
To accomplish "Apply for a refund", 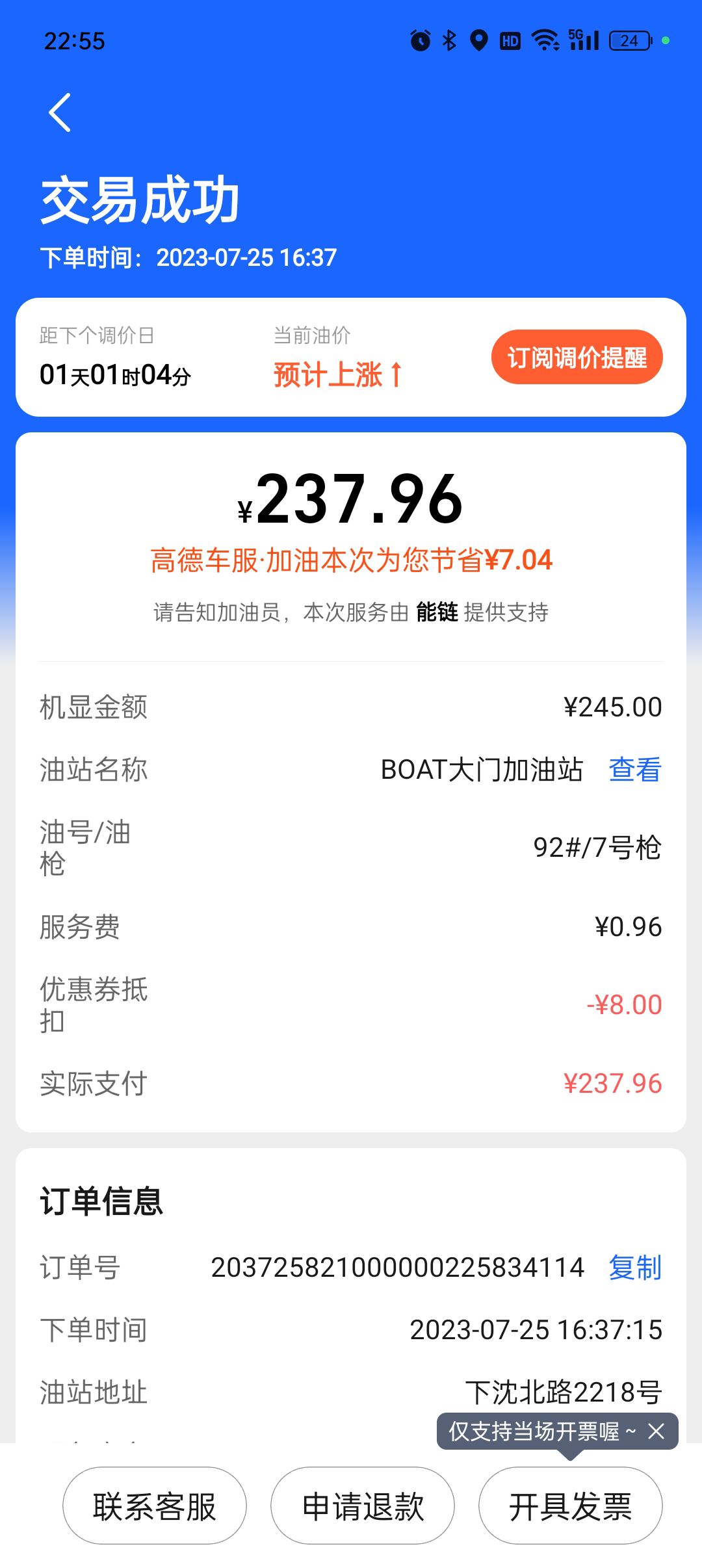I will click(363, 1506).
